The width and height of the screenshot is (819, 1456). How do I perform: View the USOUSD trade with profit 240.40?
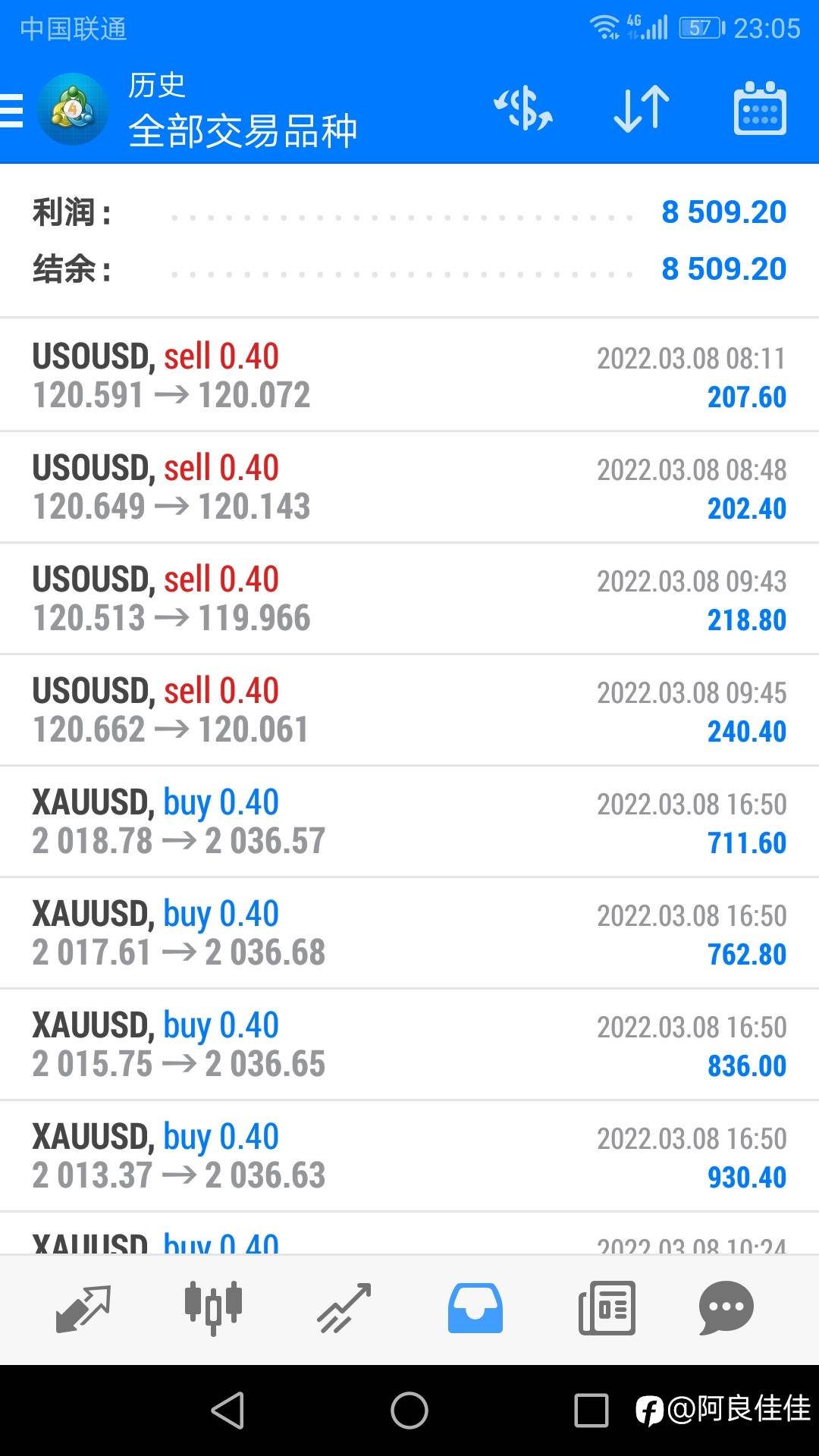click(409, 710)
